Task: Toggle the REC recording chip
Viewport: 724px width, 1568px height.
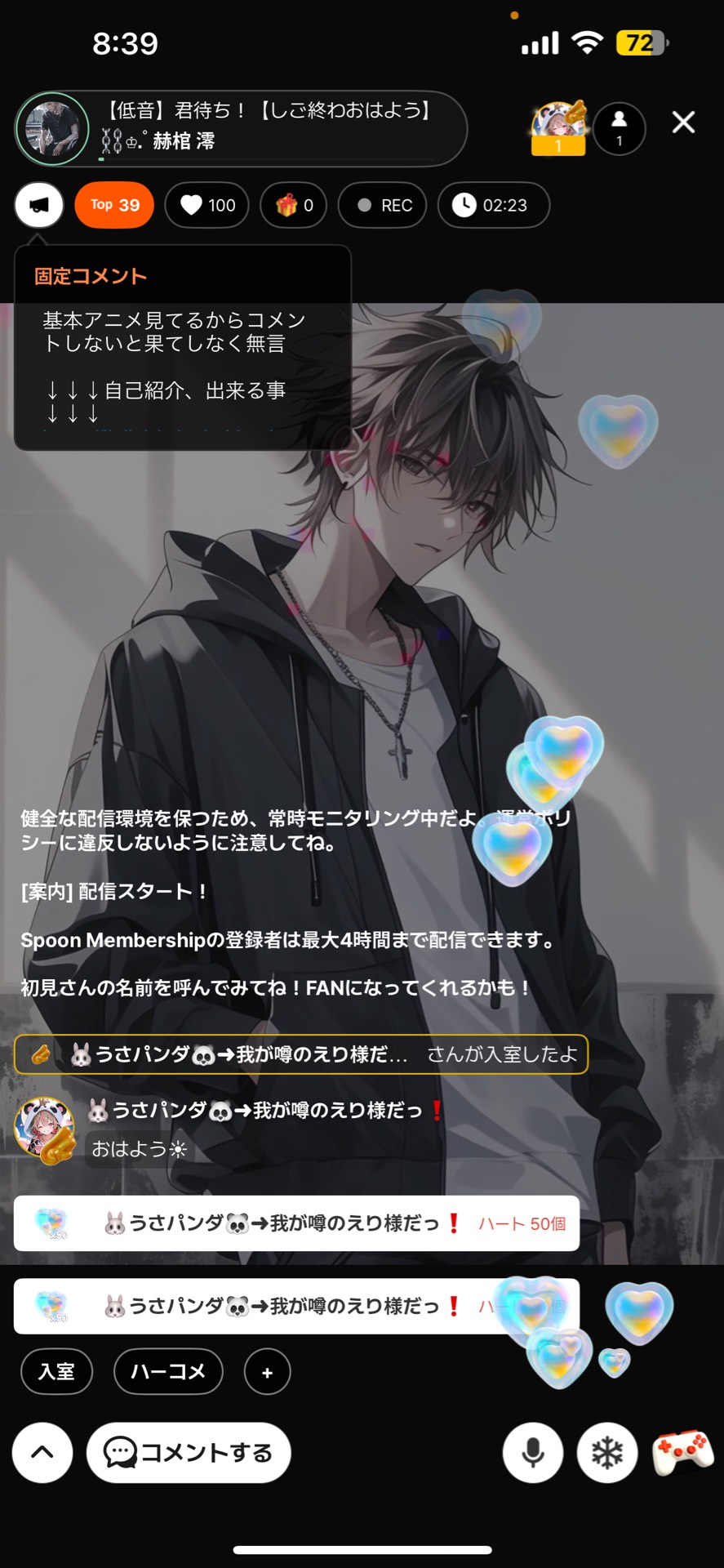Action: click(x=385, y=205)
